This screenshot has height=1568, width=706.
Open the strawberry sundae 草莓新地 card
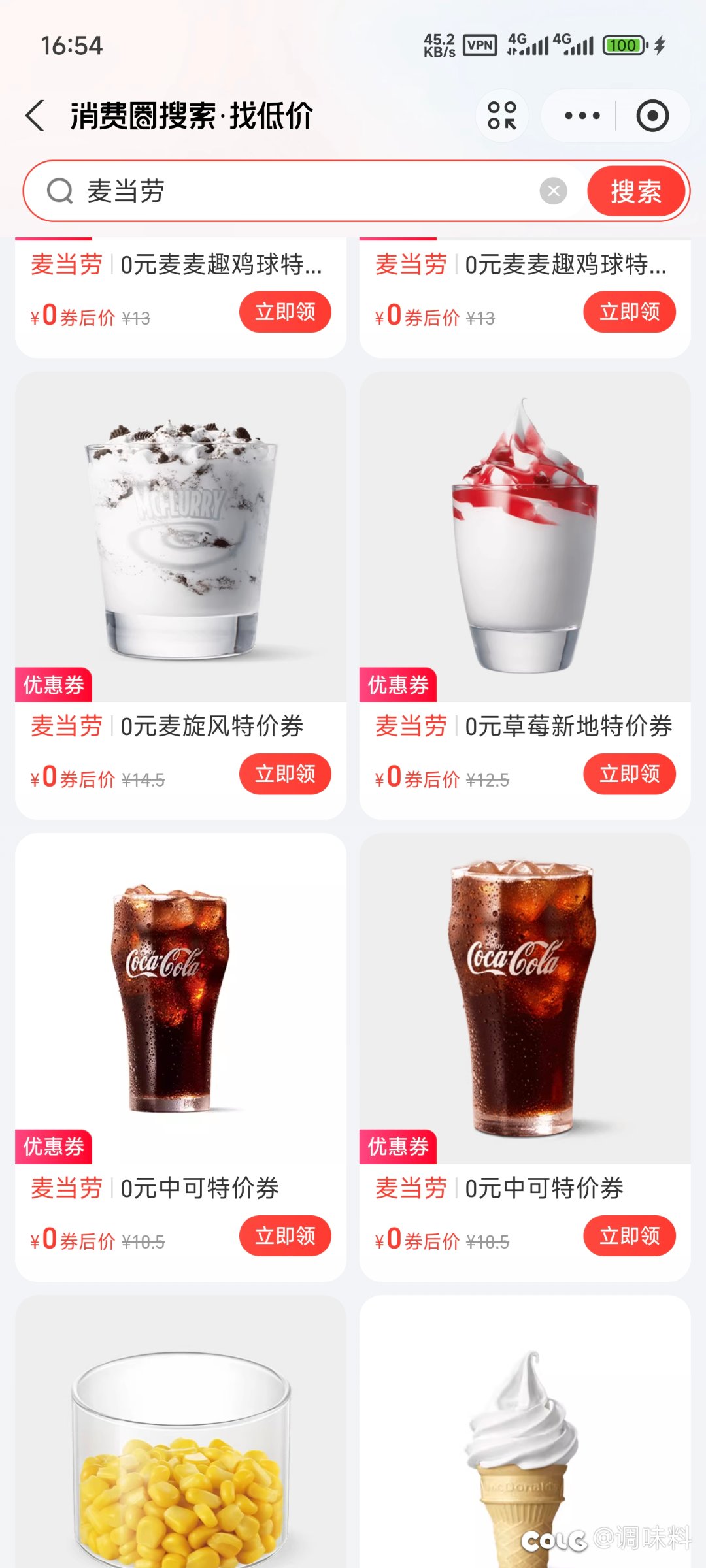click(525, 596)
